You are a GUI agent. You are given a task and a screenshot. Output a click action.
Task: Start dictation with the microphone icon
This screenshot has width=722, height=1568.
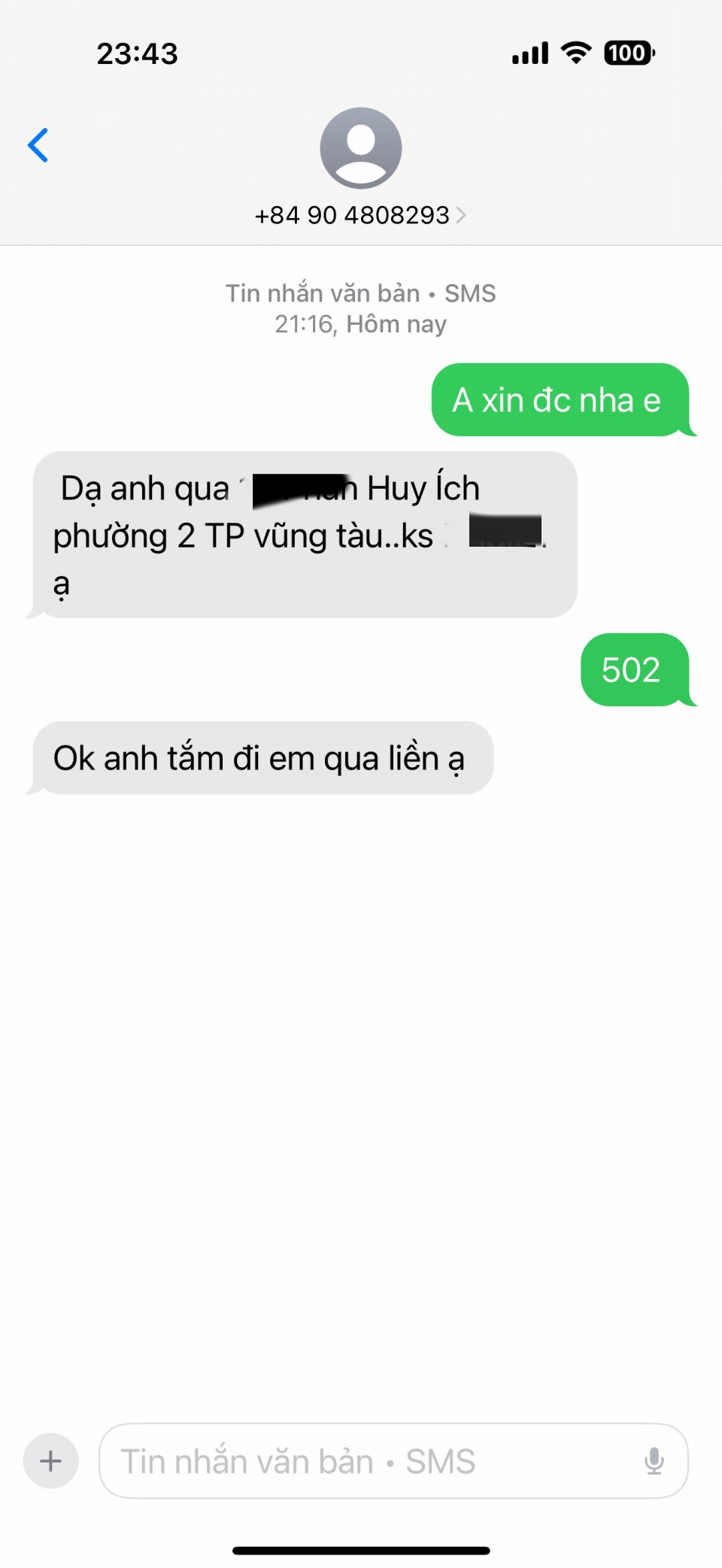click(x=654, y=1460)
